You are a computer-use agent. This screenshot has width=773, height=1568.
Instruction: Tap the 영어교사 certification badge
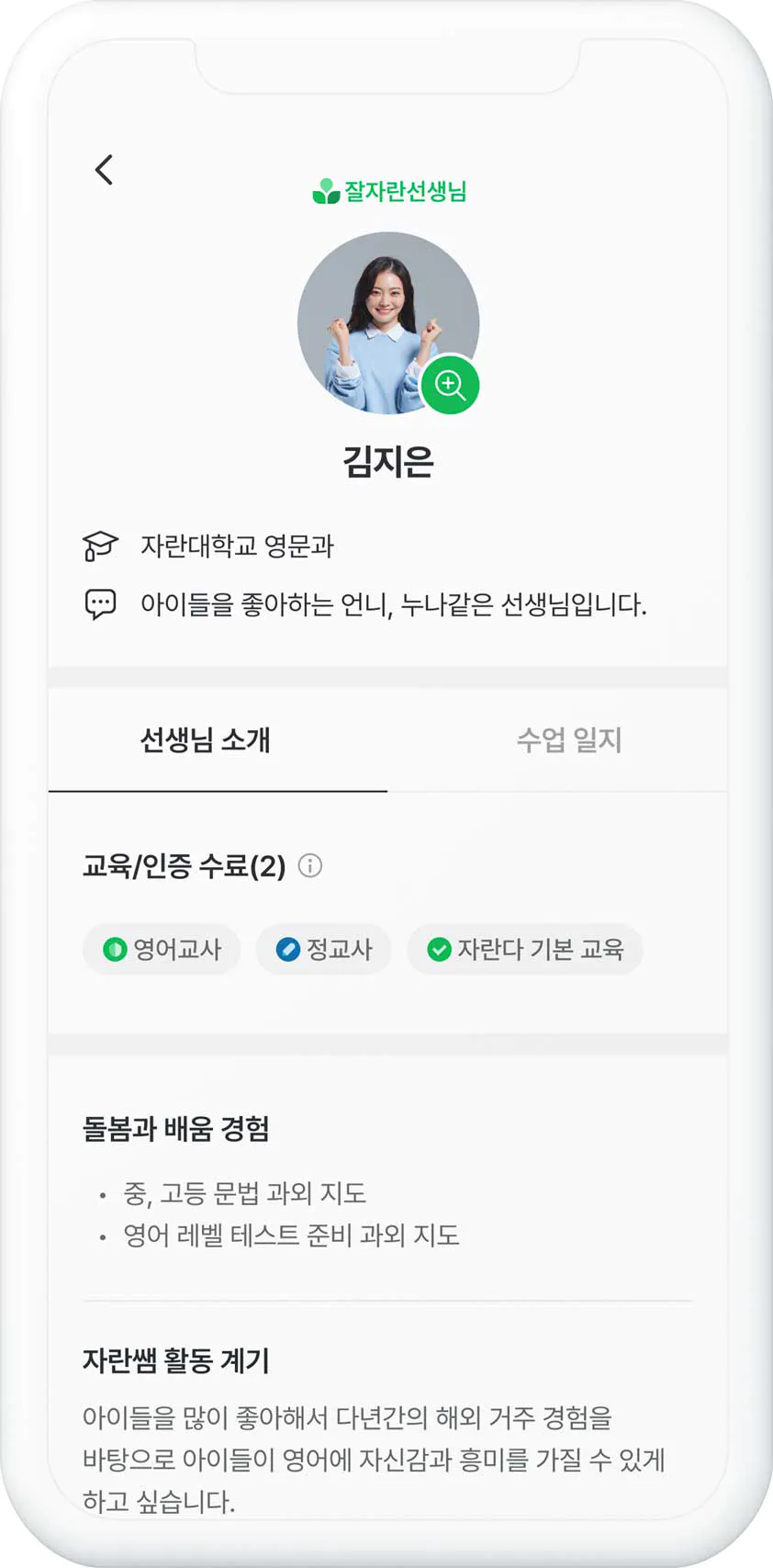(x=162, y=949)
